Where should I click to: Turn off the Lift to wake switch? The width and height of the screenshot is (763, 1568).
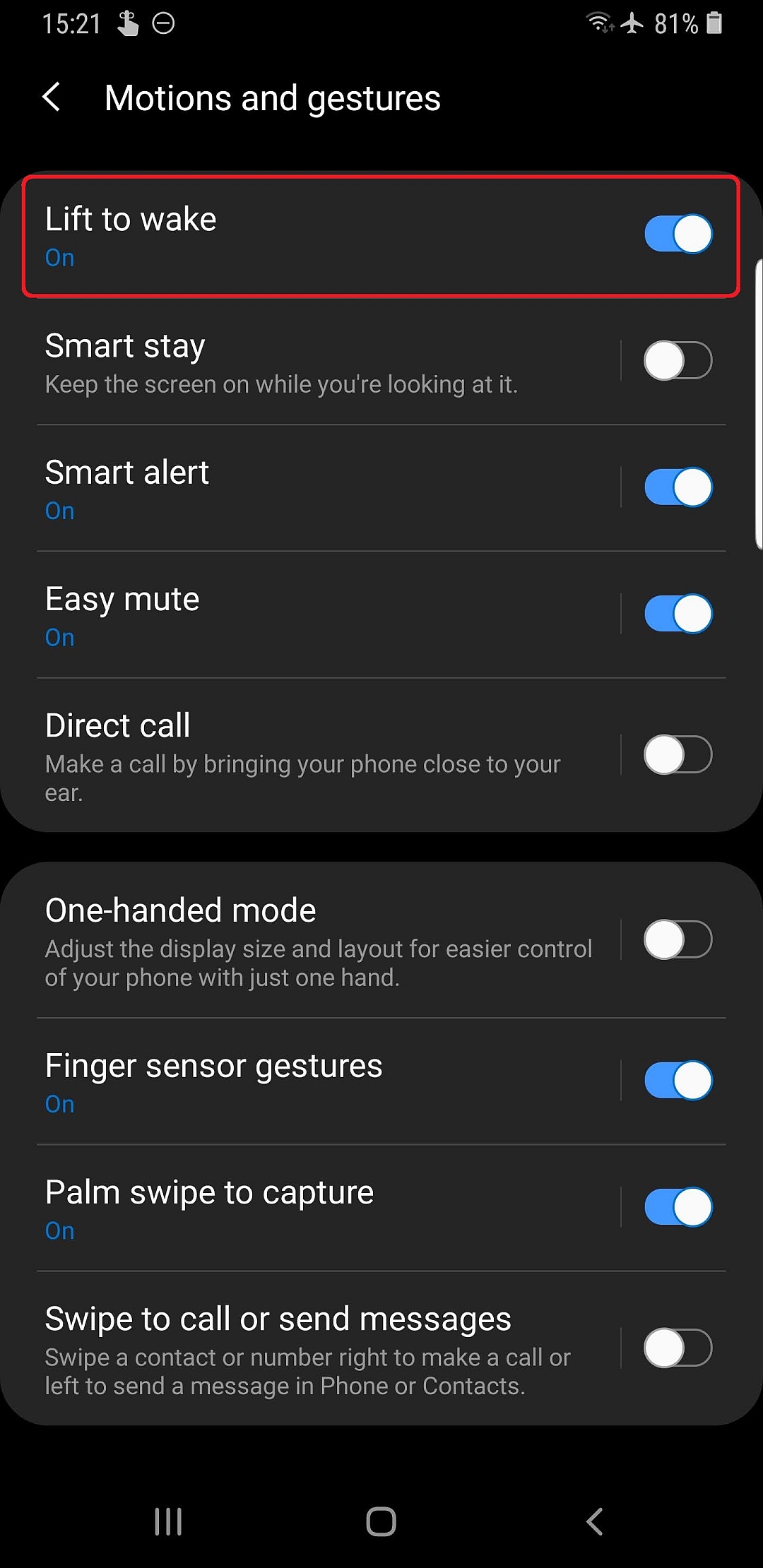coord(678,234)
